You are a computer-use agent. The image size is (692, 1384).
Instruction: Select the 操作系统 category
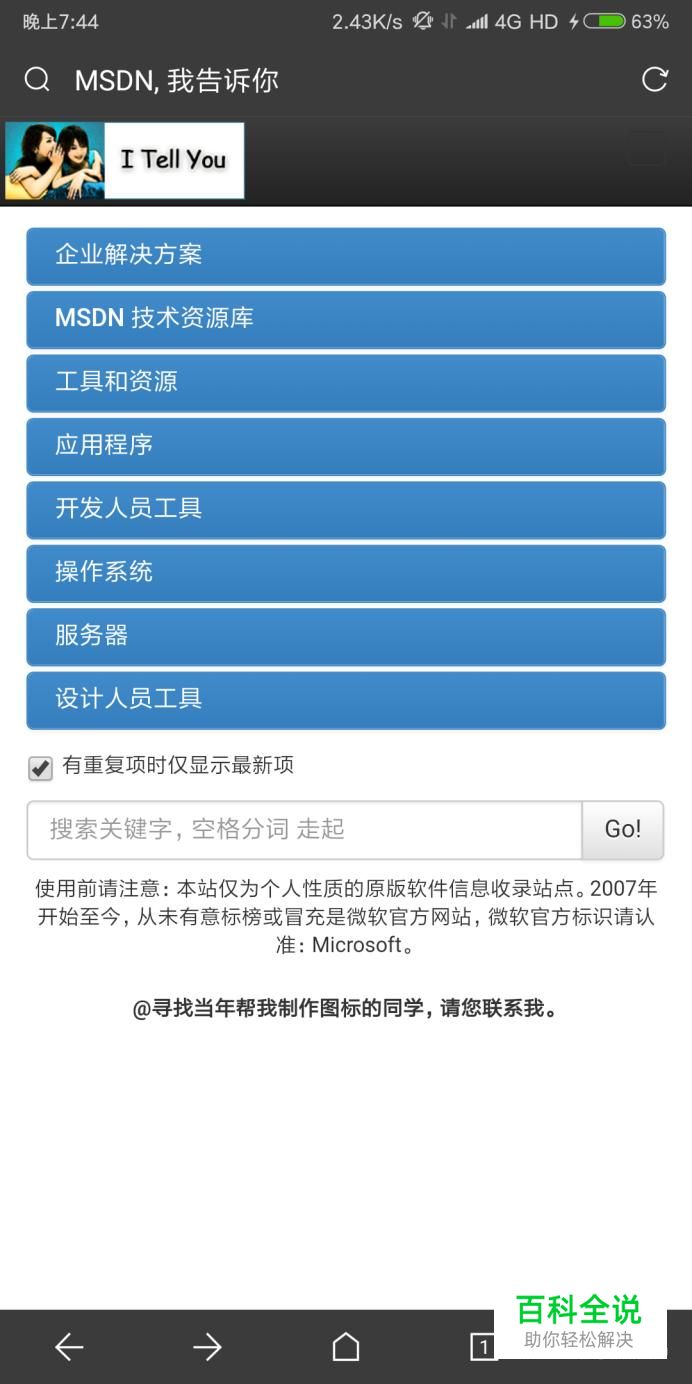tap(345, 573)
